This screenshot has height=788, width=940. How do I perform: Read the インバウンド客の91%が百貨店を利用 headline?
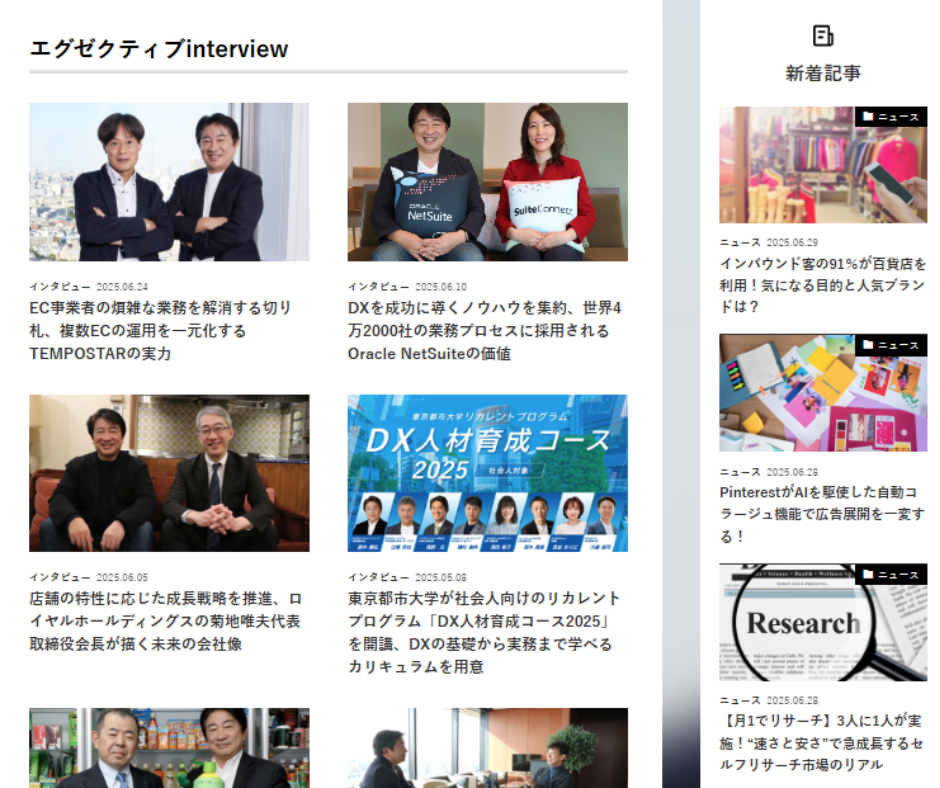click(822, 285)
